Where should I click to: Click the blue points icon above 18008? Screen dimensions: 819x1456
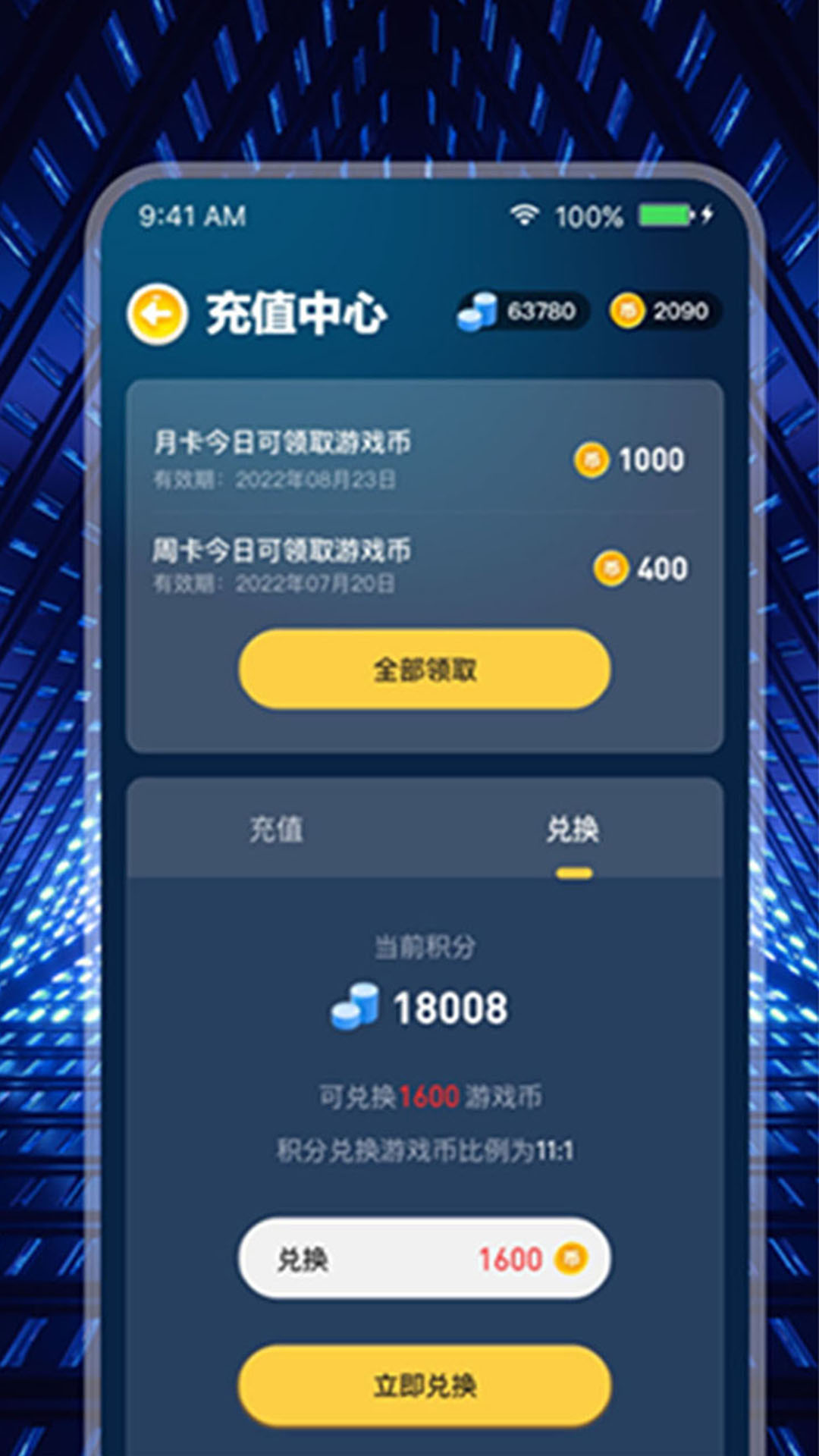click(356, 1006)
